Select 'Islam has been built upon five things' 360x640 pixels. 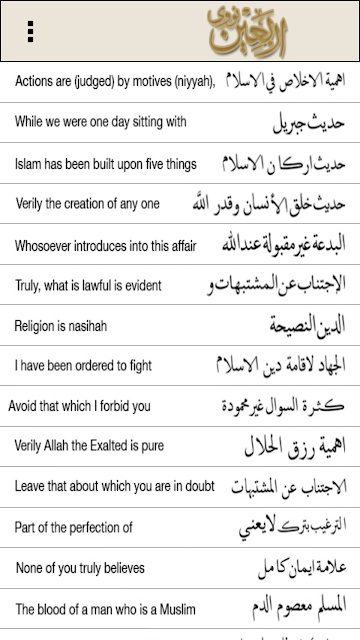(x=180, y=163)
